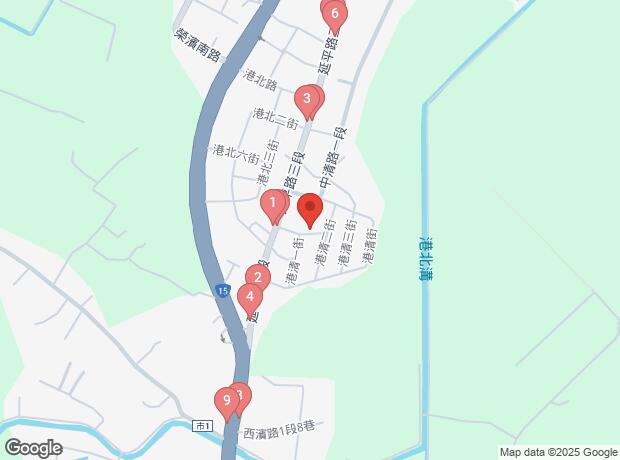Screen dimensions: 620x460
Task: Select map marker number 1
Action: pos(271,204)
